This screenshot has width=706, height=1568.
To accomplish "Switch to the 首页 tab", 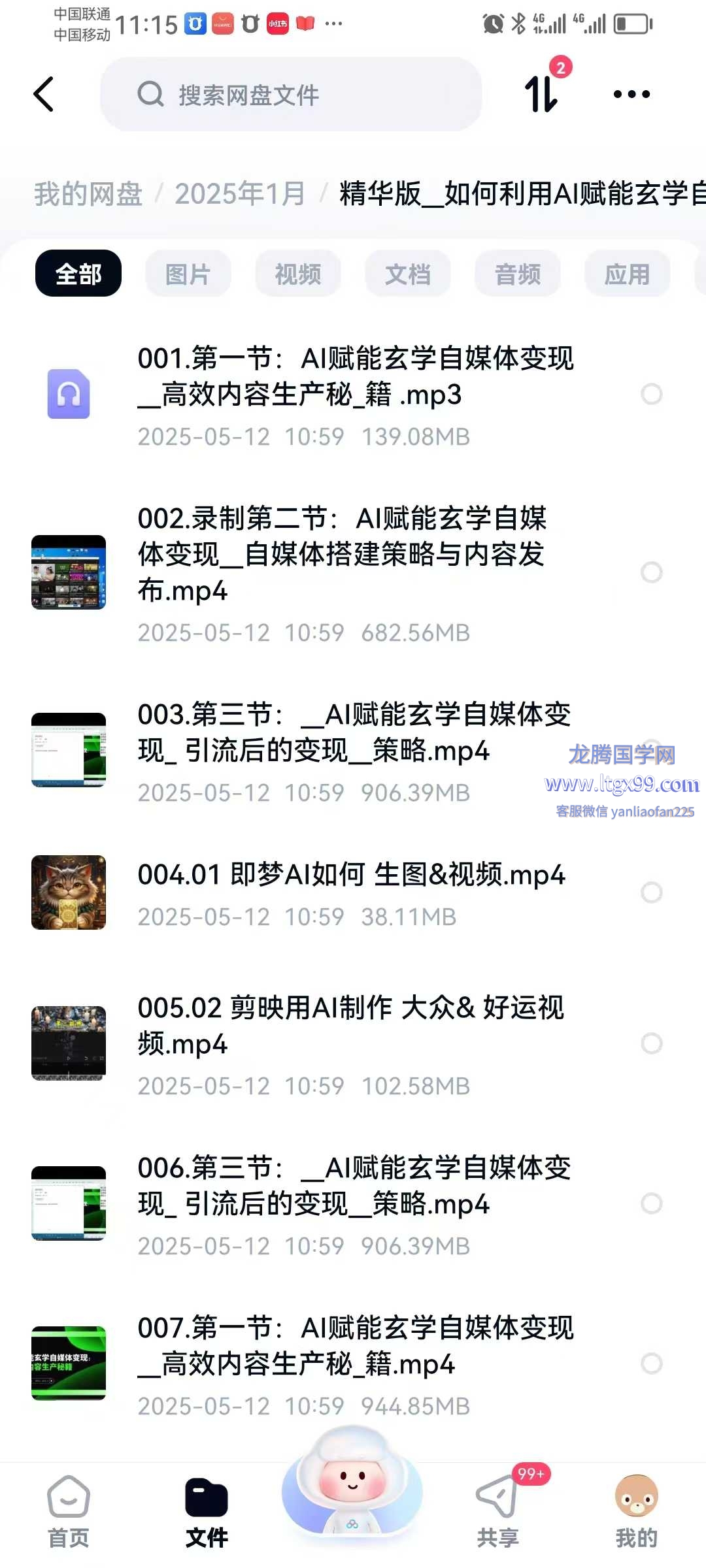I will [69, 1512].
